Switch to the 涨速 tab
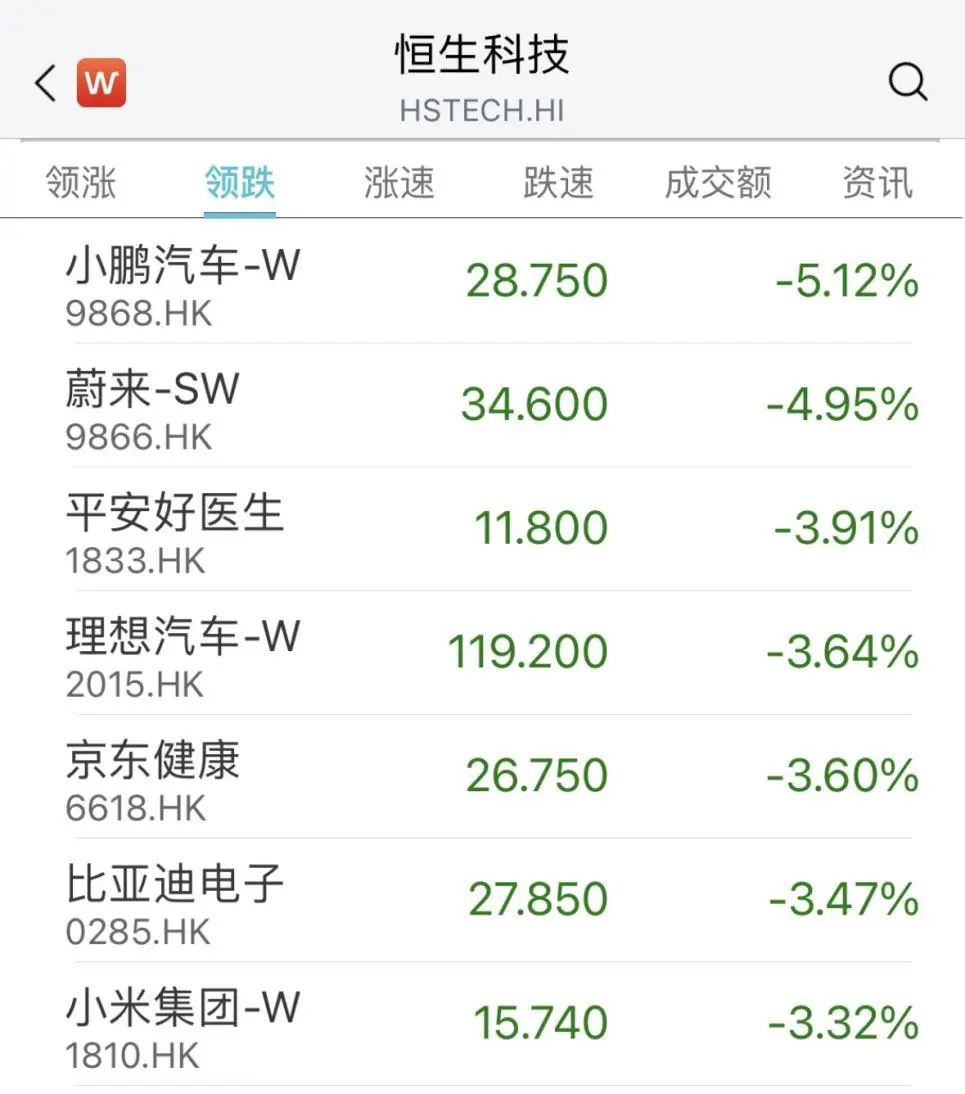Image resolution: width=965 pixels, height=1094 pixels. click(x=399, y=183)
